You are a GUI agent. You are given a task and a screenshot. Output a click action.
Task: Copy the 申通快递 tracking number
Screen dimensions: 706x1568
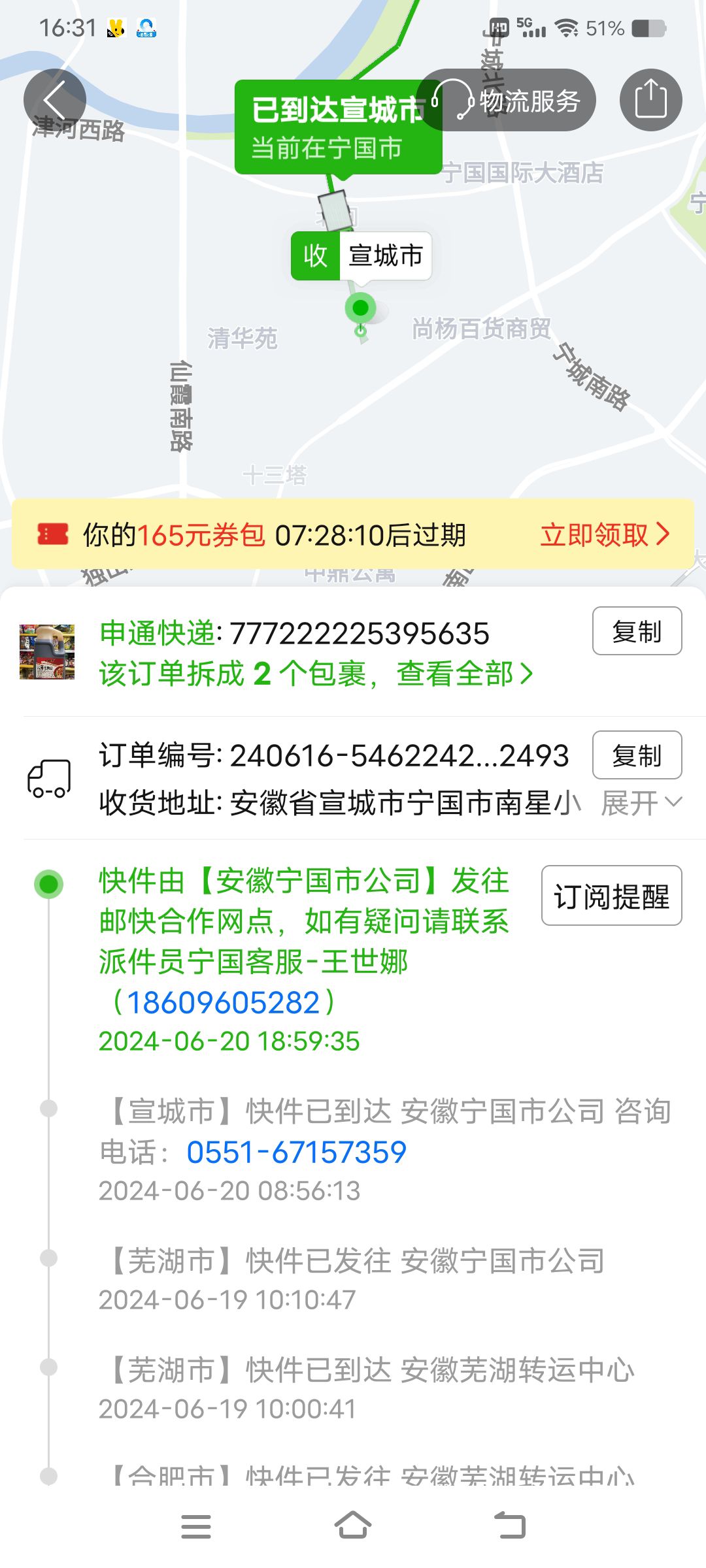[x=637, y=631]
